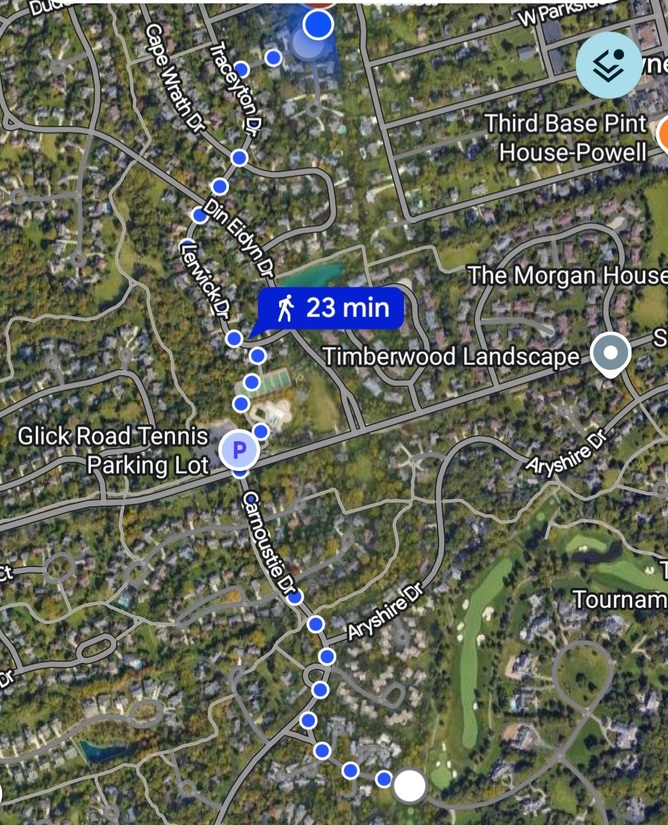The image size is (668, 825).
Task: Tap the Third Base Pint House-Powell orange marker
Action: coord(662,135)
